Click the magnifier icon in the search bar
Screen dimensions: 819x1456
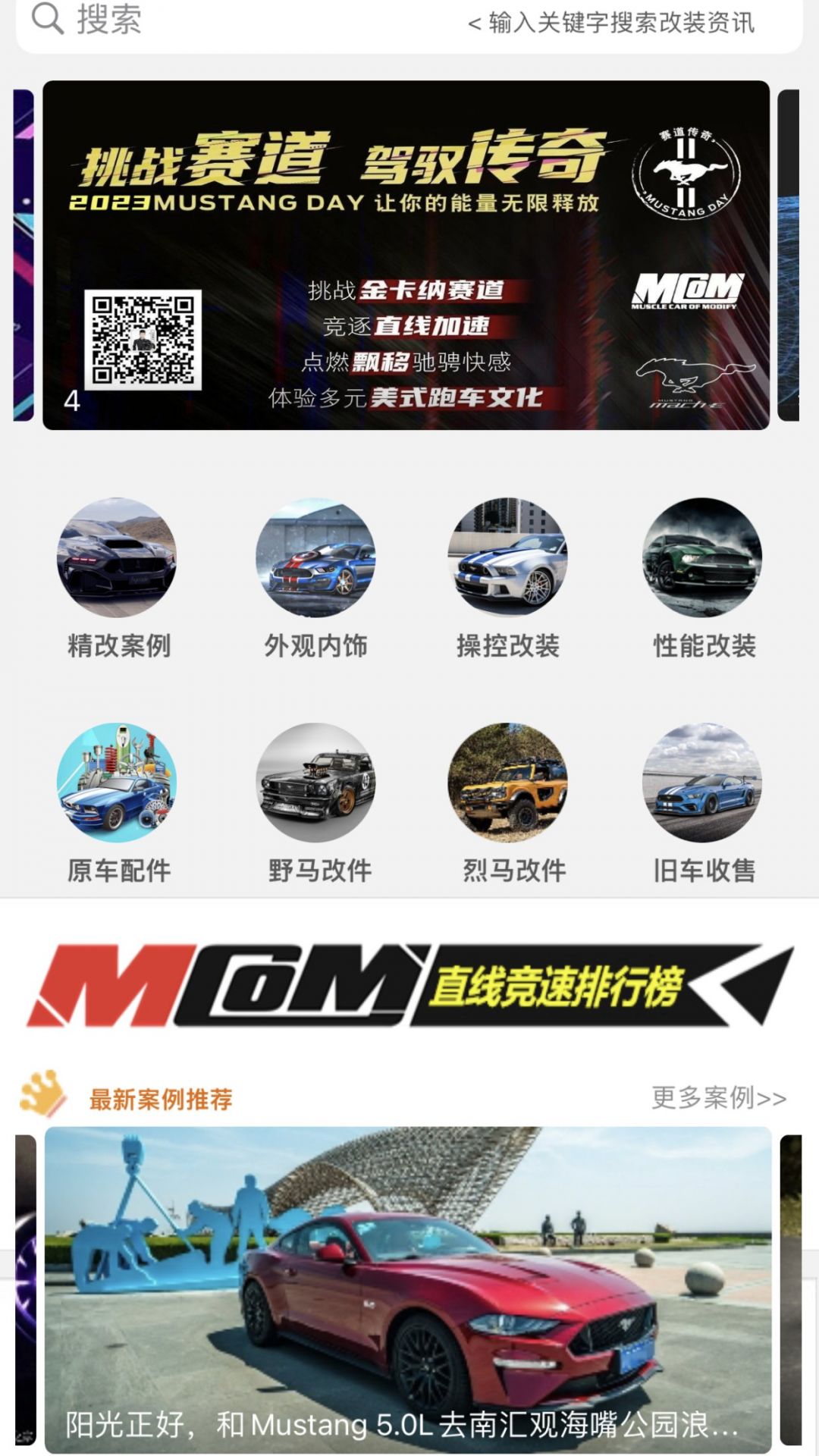tap(48, 23)
